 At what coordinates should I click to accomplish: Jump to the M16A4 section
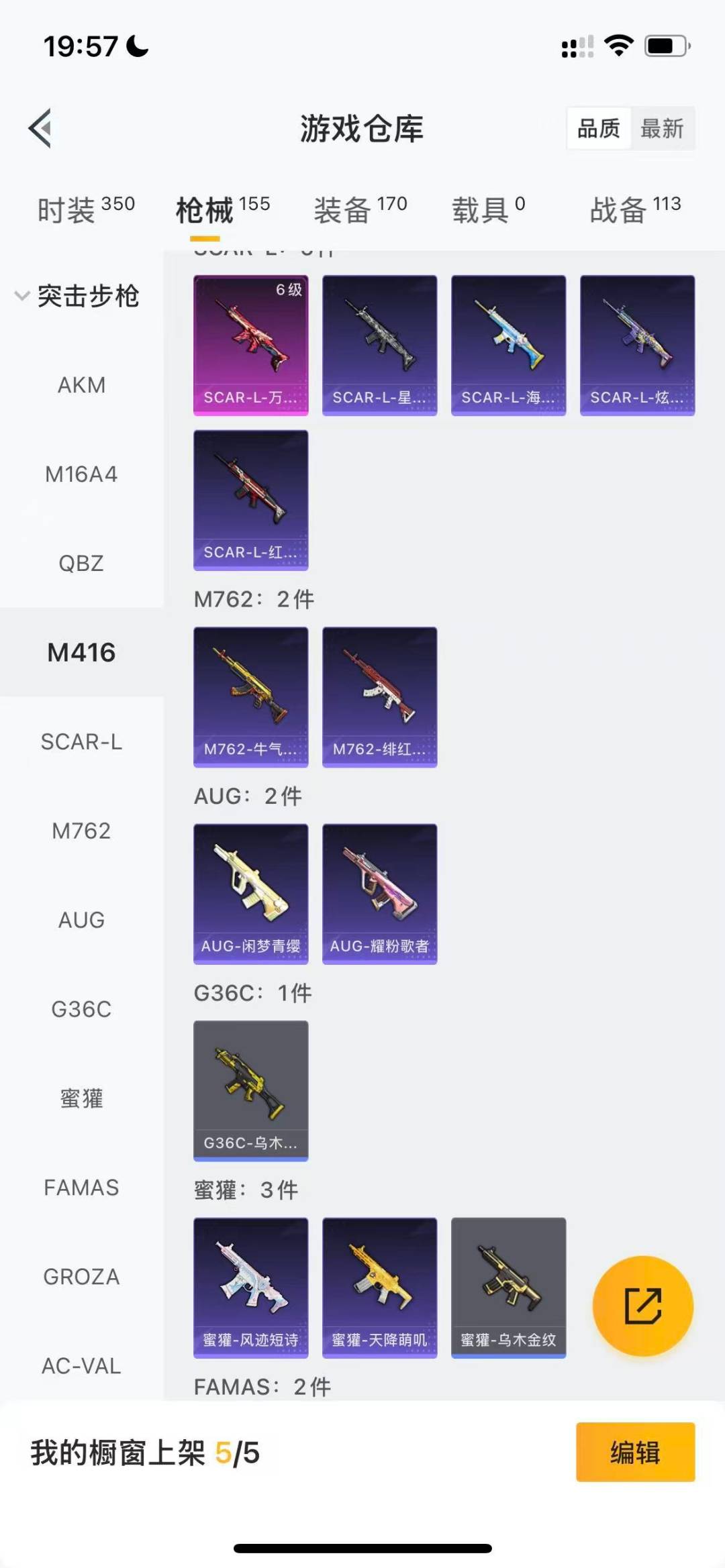pos(81,474)
